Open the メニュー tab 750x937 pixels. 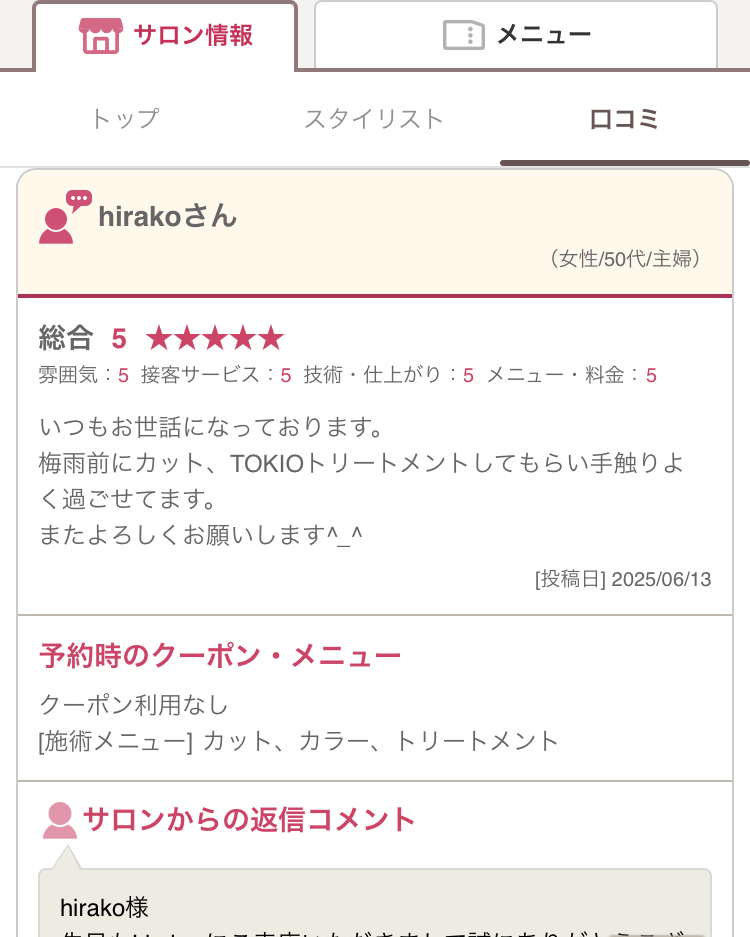click(516, 36)
